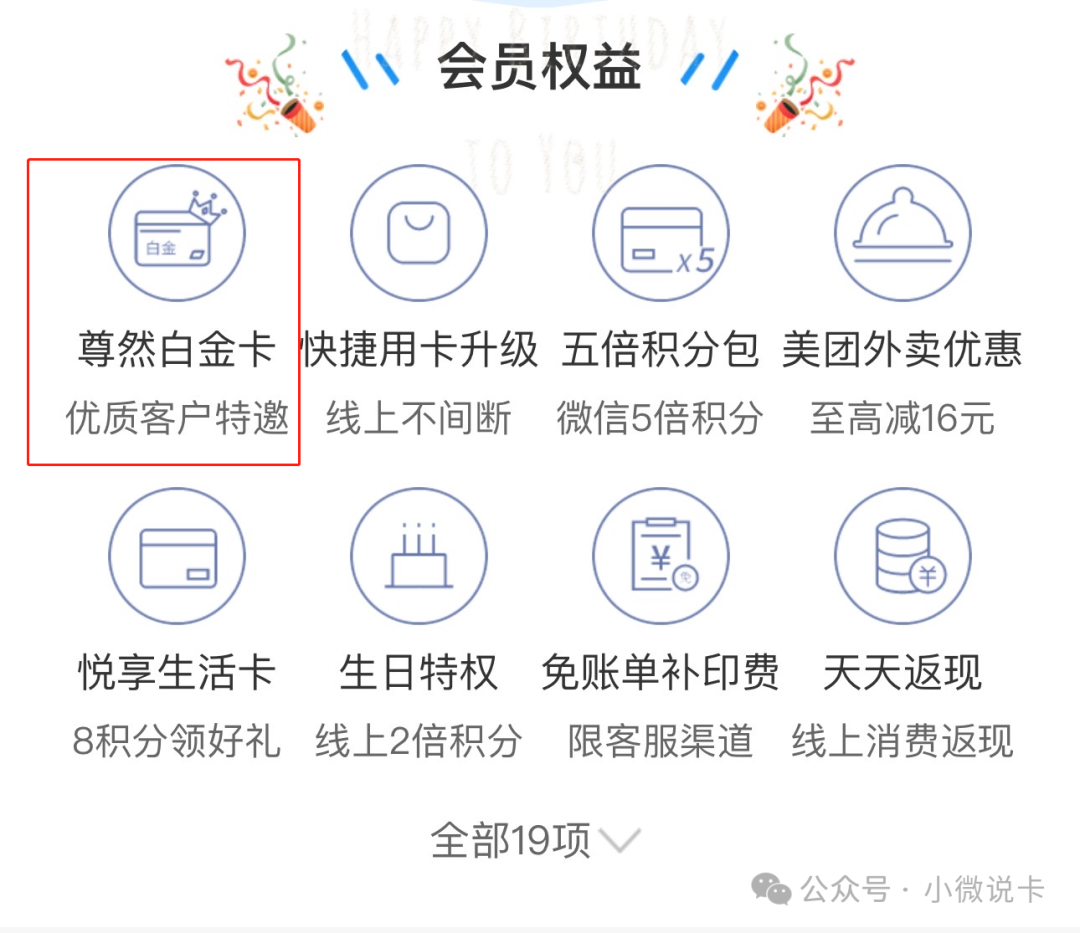Expand 全部19项 to show all benefits
This screenshot has height=933, width=1080.
(535, 841)
